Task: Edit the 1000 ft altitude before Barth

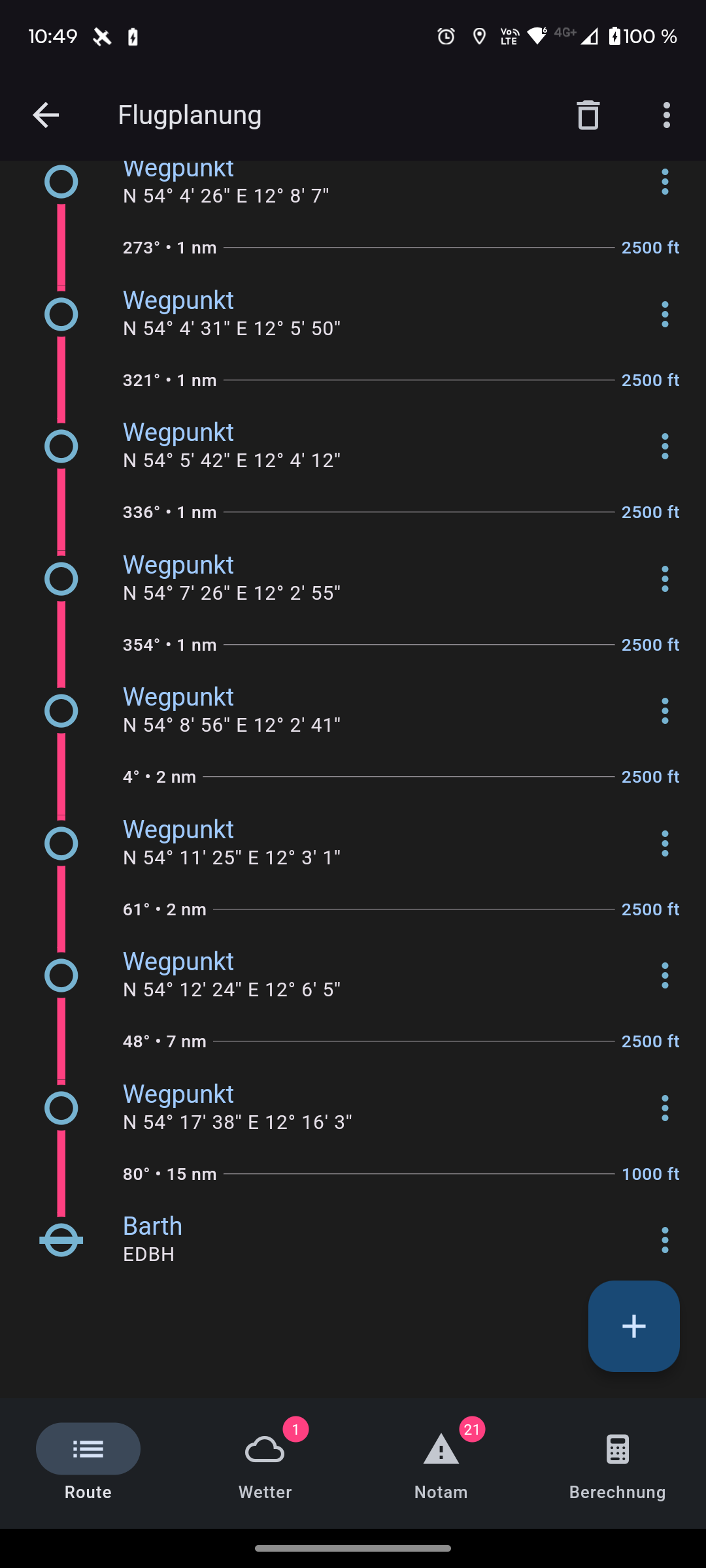Action: (x=650, y=1174)
